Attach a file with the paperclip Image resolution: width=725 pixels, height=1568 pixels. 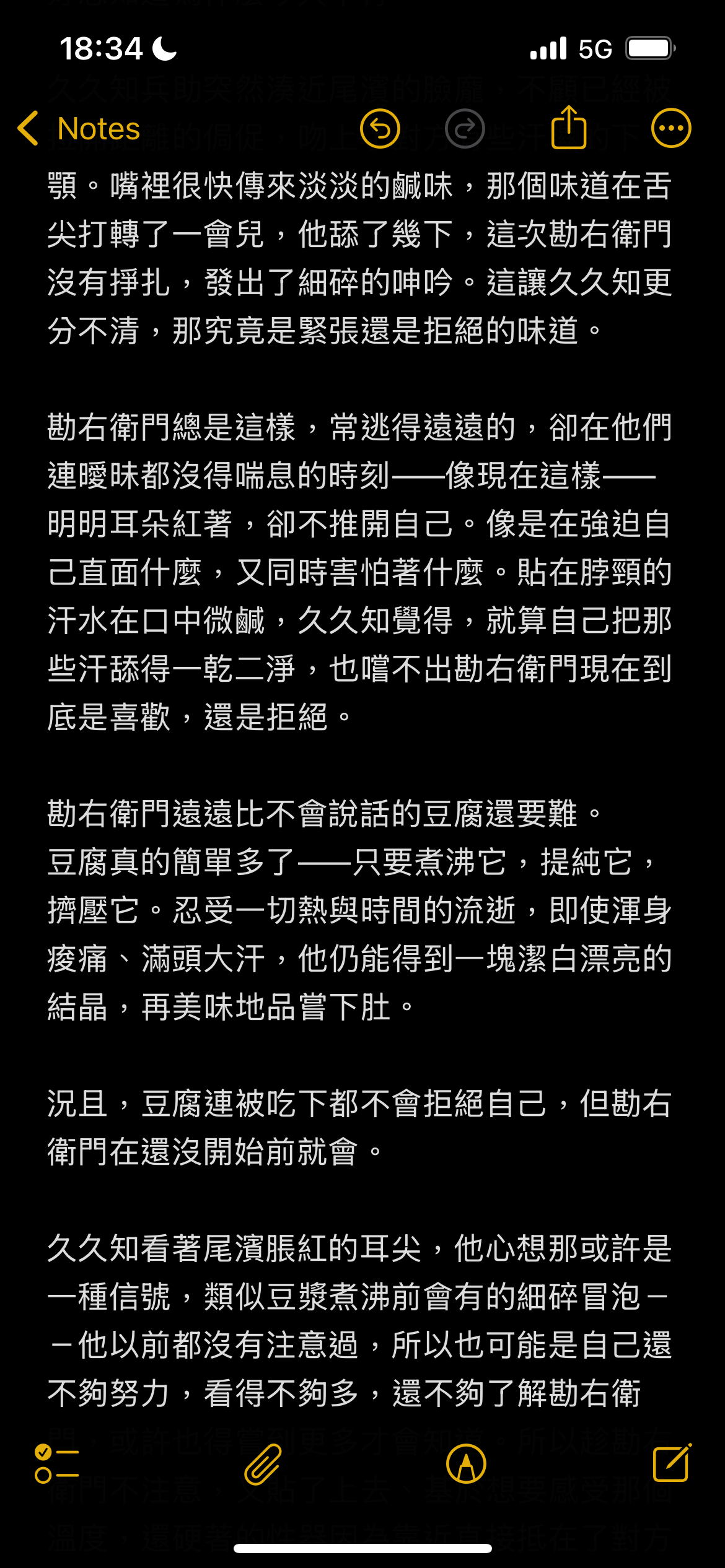[263, 1464]
